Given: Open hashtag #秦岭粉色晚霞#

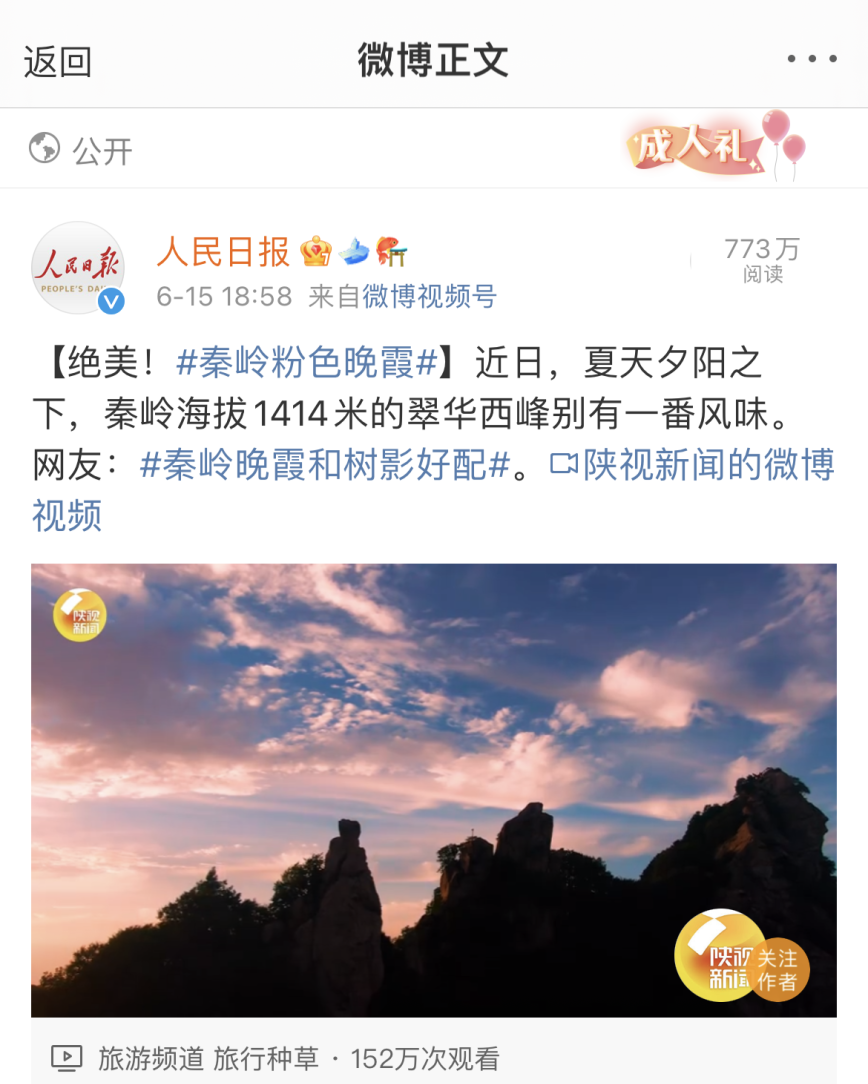Looking at the screenshot, I should pyautogui.click(x=307, y=363).
